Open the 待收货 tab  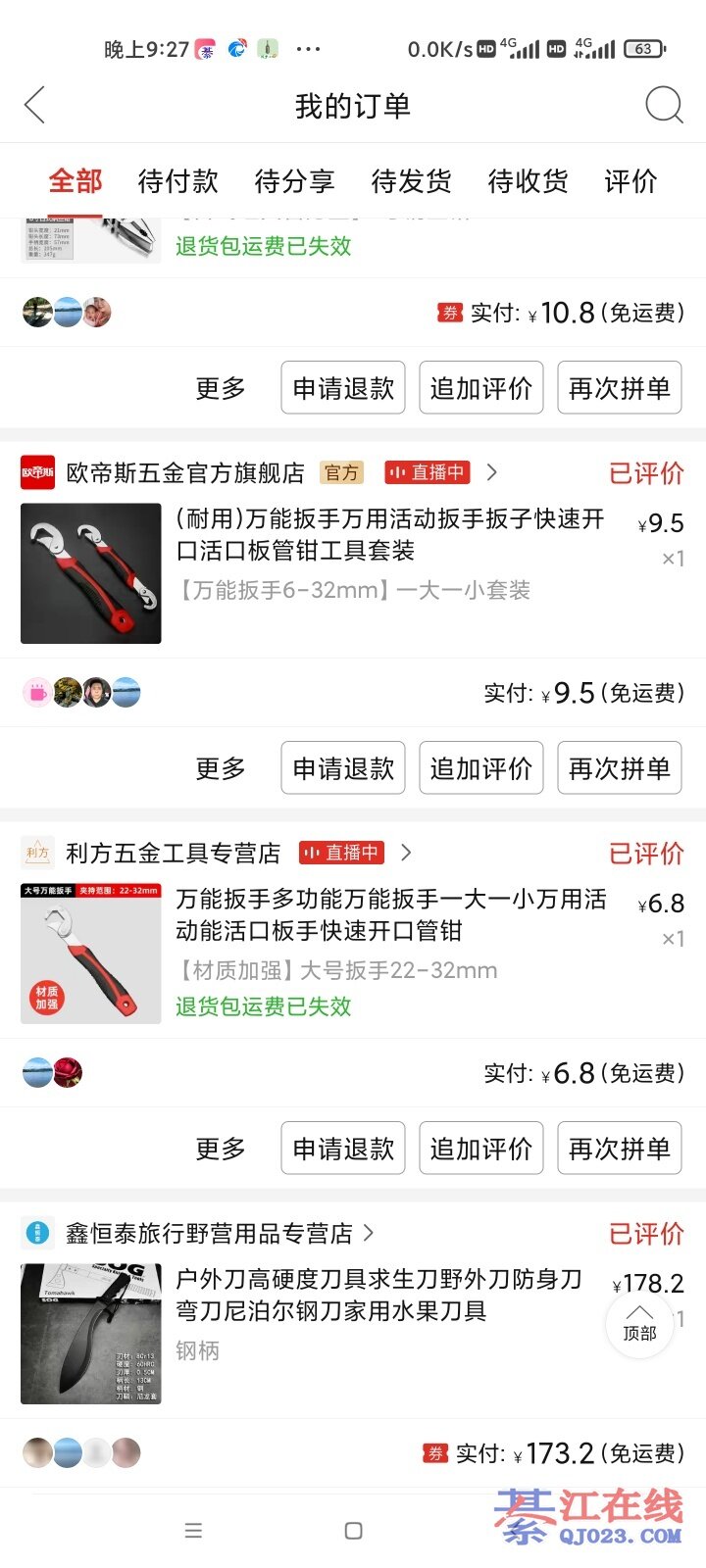528,181
